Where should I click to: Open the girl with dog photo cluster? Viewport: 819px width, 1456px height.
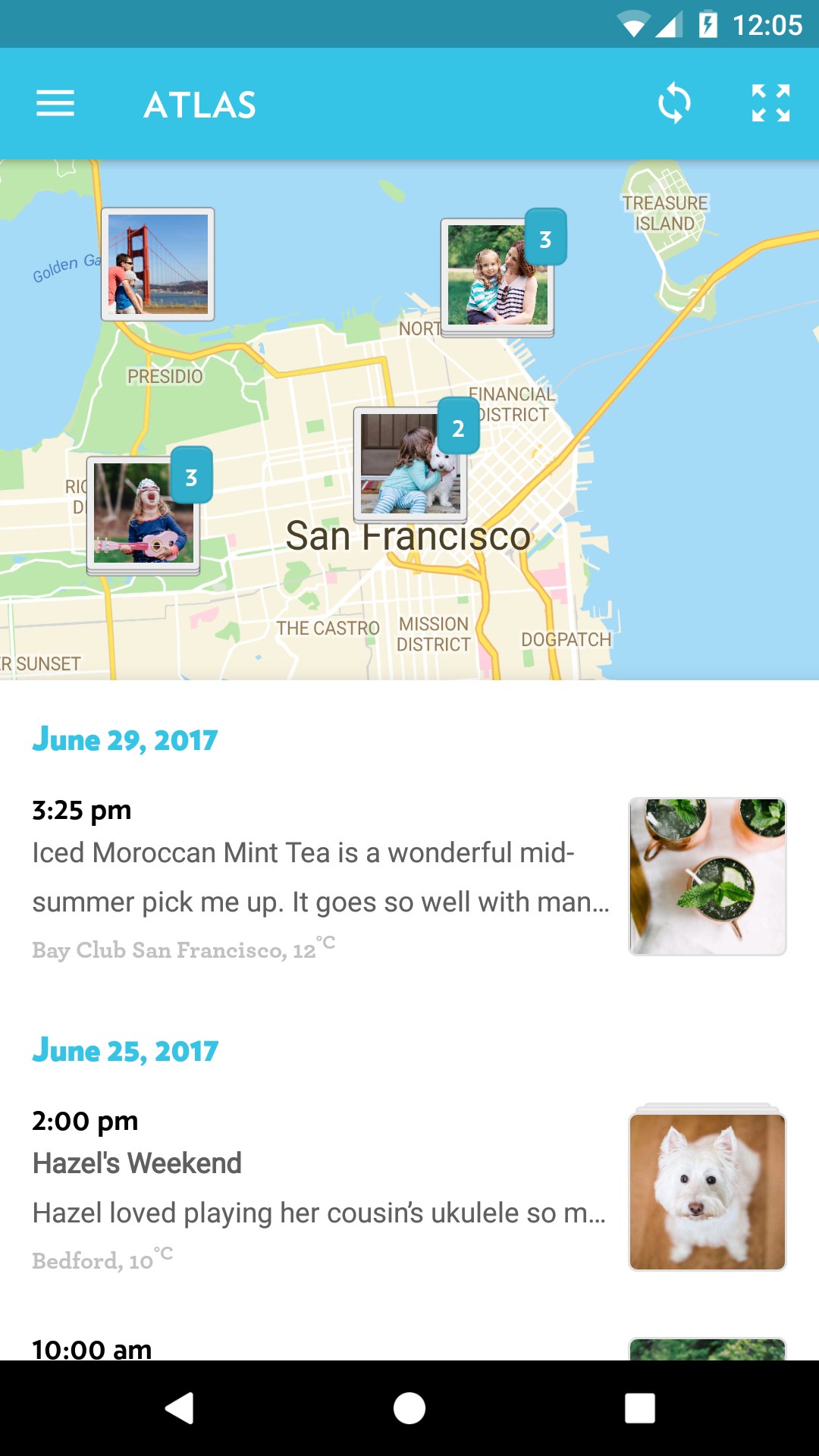click(x=409, y=464)
